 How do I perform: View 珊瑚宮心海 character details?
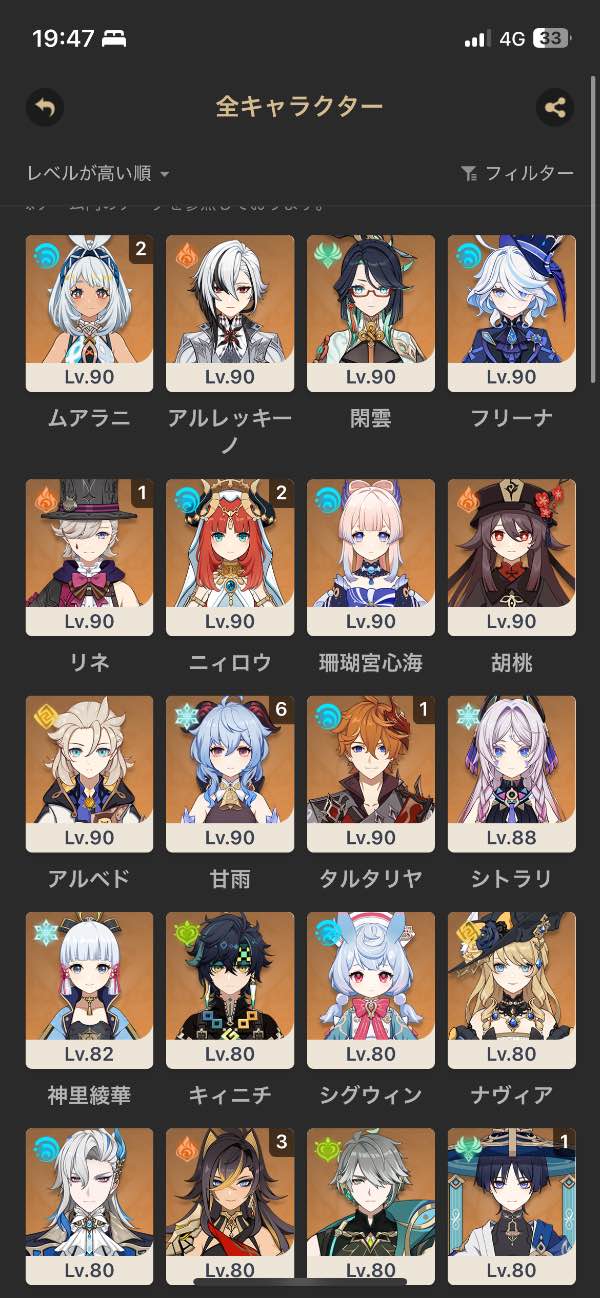pos(371,557)
